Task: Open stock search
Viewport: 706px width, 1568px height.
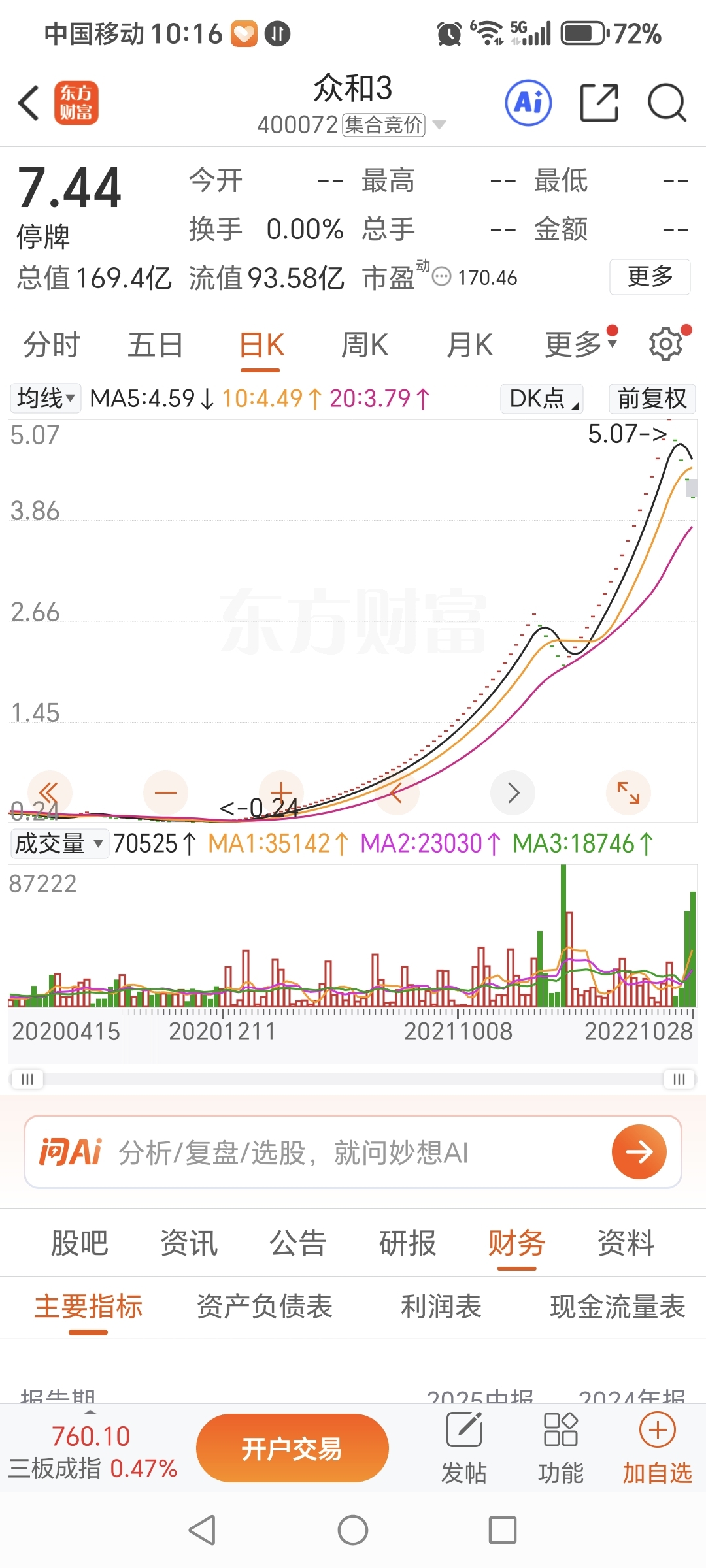Action: [667, 103]
